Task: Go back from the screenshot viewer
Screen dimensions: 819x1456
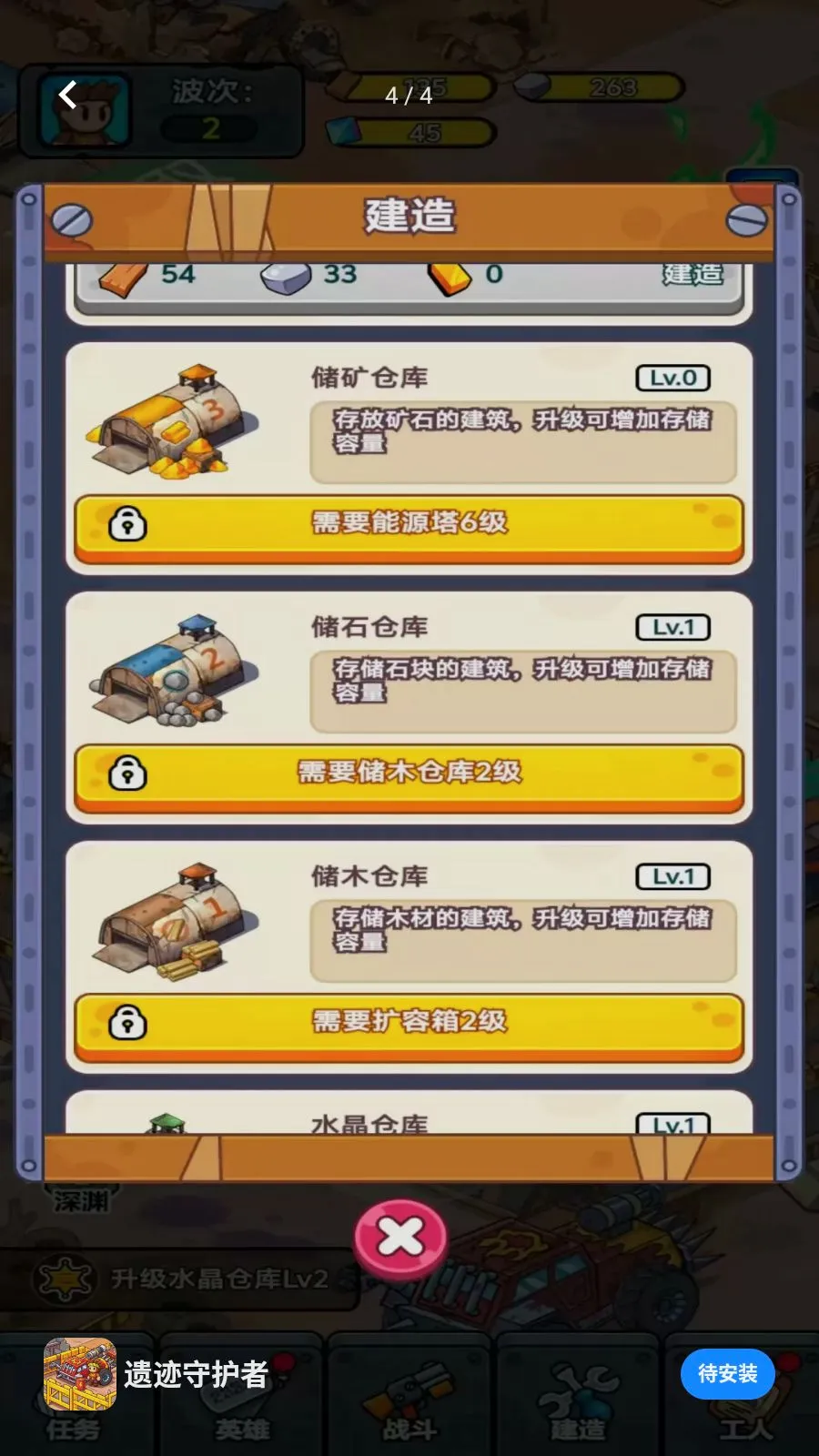Action: (x=67, y=95)
